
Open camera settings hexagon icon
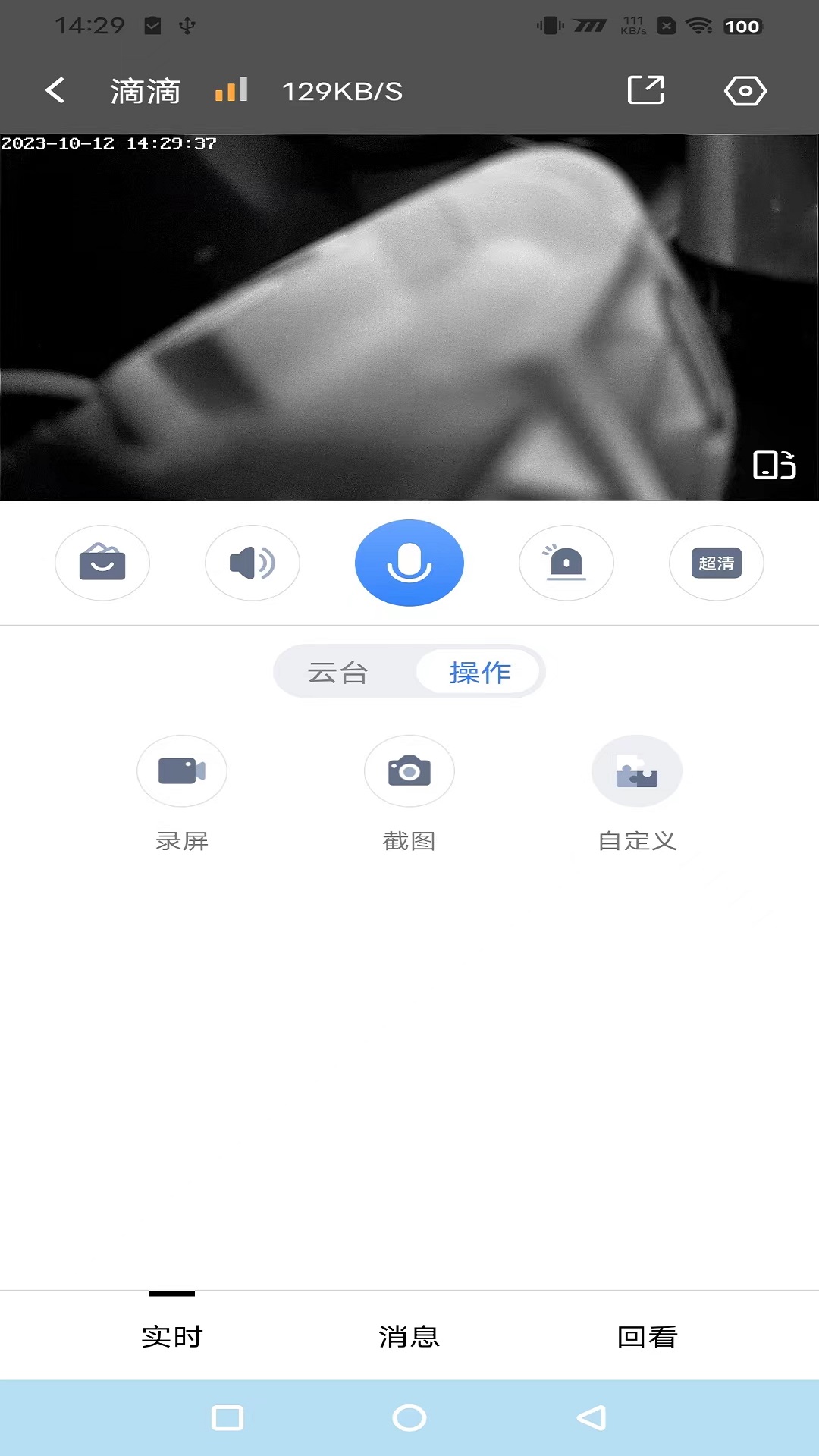pyautogui.click(x=745, y=91)
